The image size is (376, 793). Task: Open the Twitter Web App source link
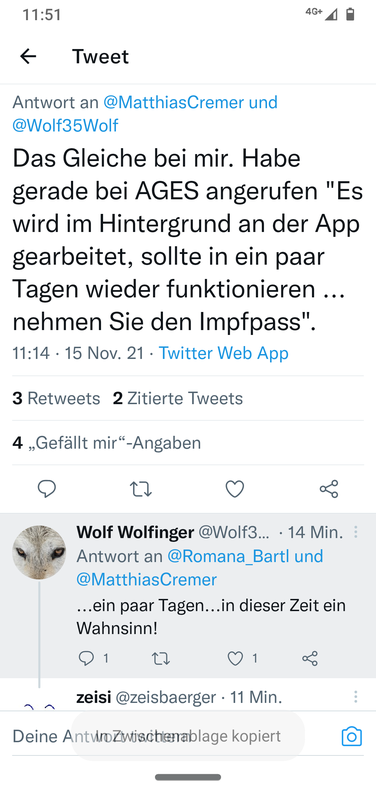[x=224, y=353]
